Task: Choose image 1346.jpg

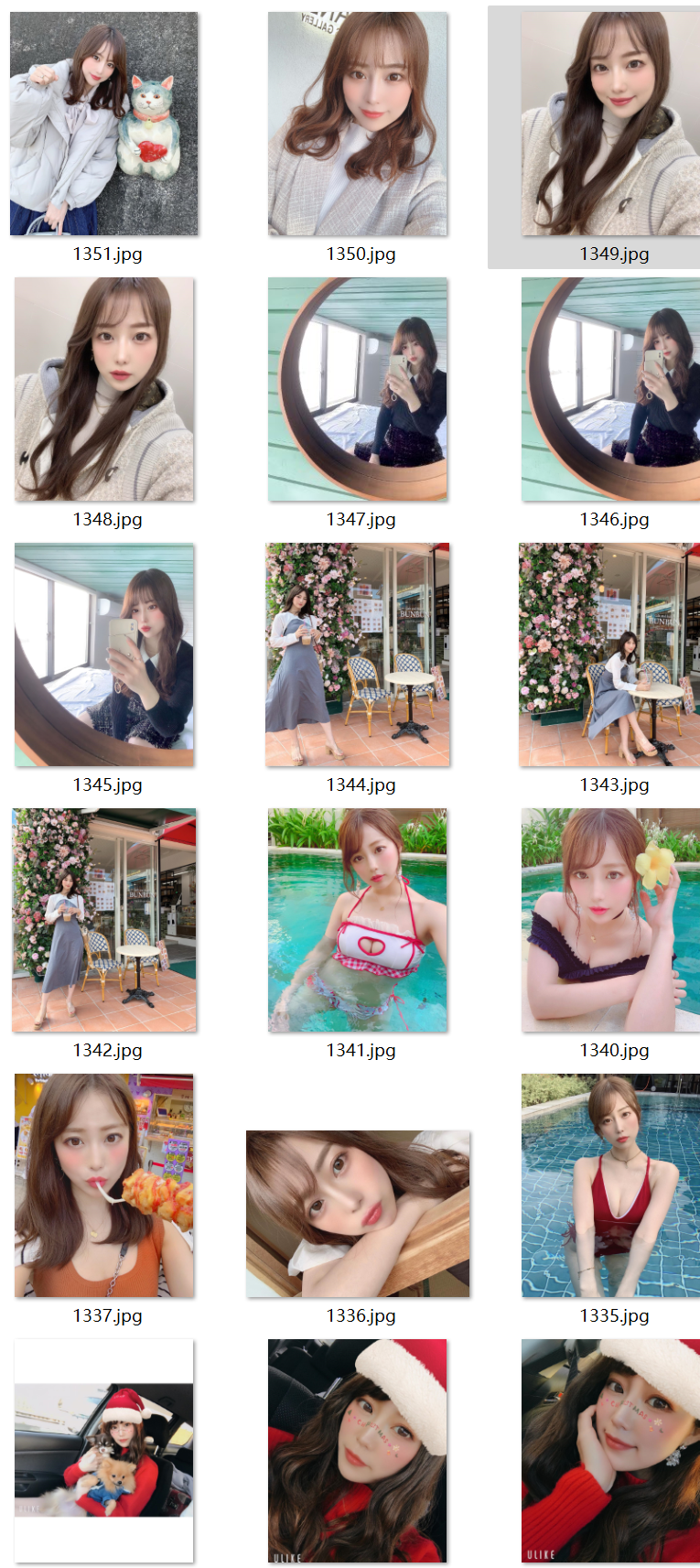Action: (610, 389)
